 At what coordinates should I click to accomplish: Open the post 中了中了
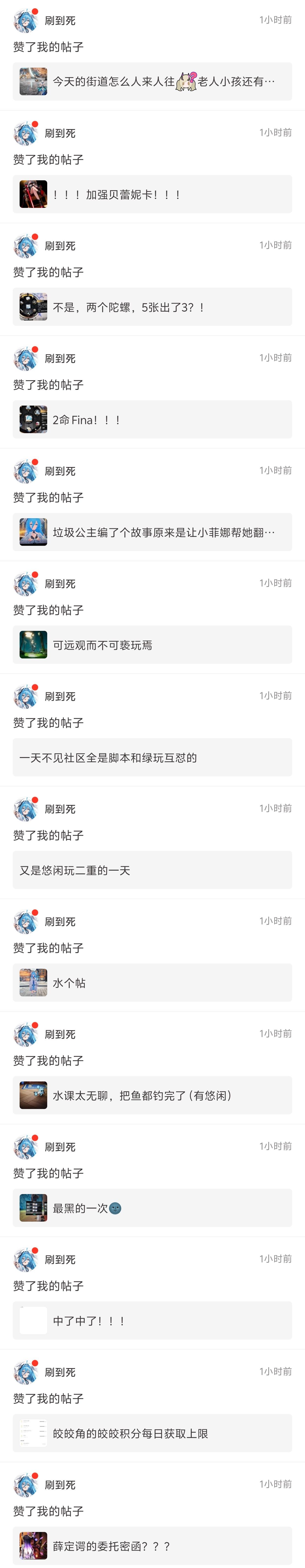click(152, 1320)
